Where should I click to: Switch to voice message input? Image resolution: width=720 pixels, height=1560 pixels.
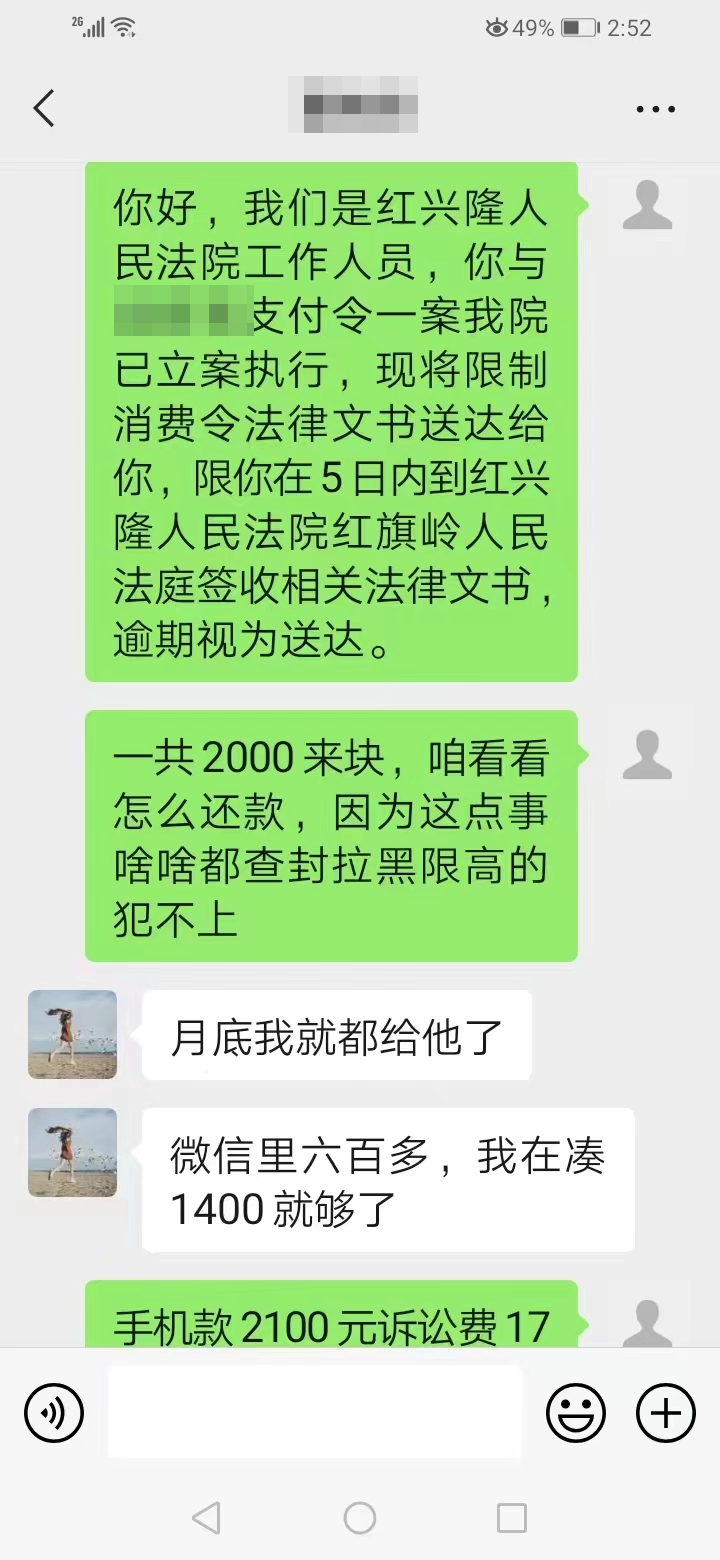54,1413
